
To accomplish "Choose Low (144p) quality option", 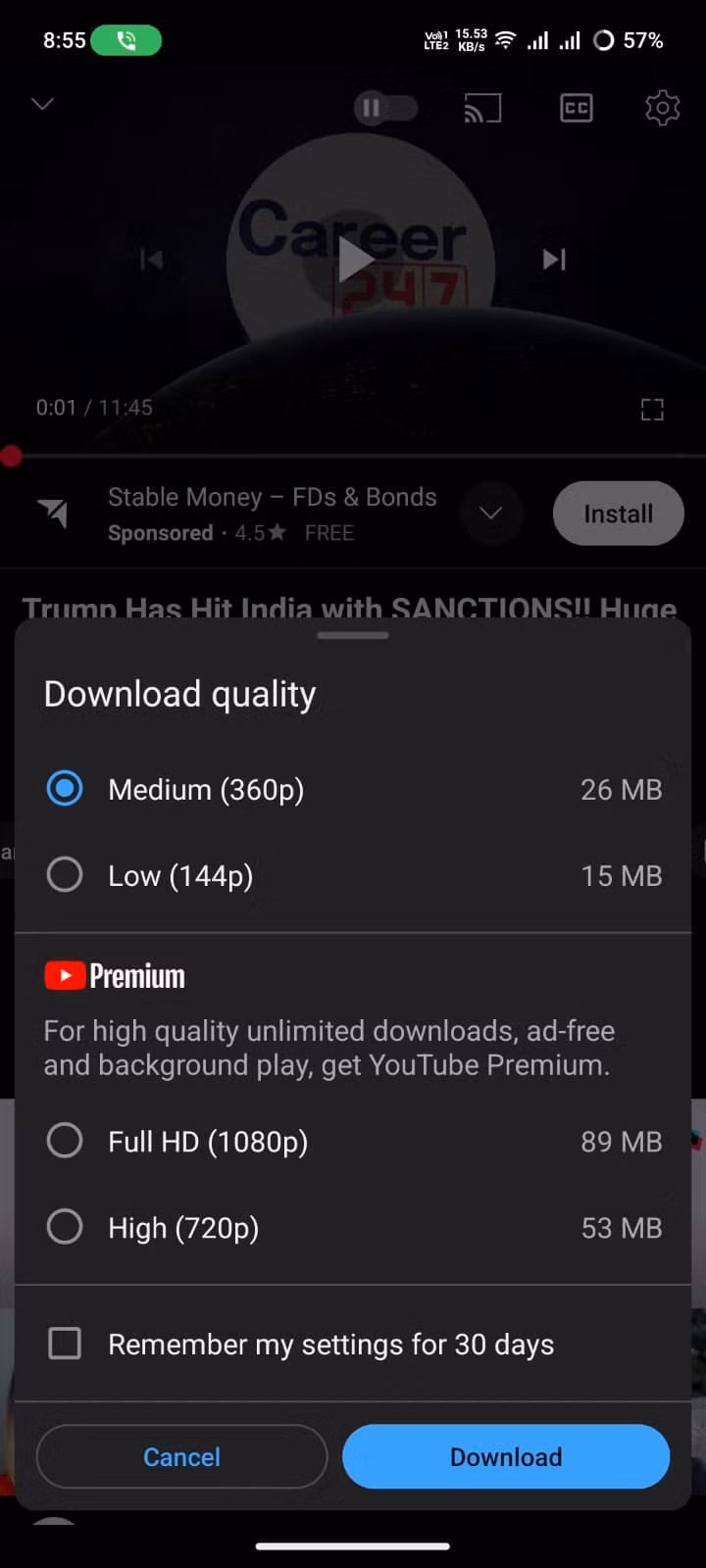I will 65,875.
